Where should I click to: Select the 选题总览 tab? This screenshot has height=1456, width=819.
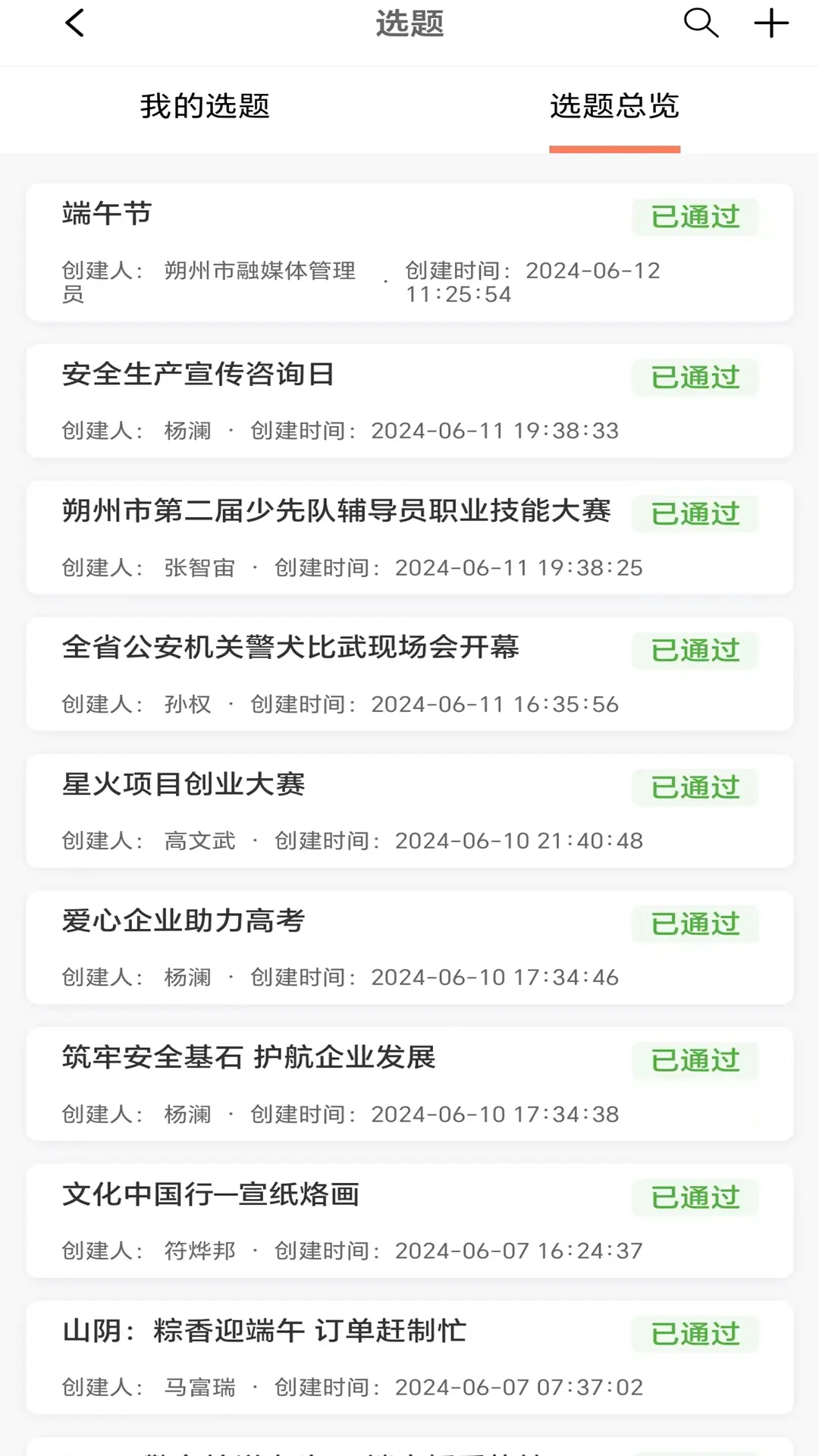(x=614, y=108)
